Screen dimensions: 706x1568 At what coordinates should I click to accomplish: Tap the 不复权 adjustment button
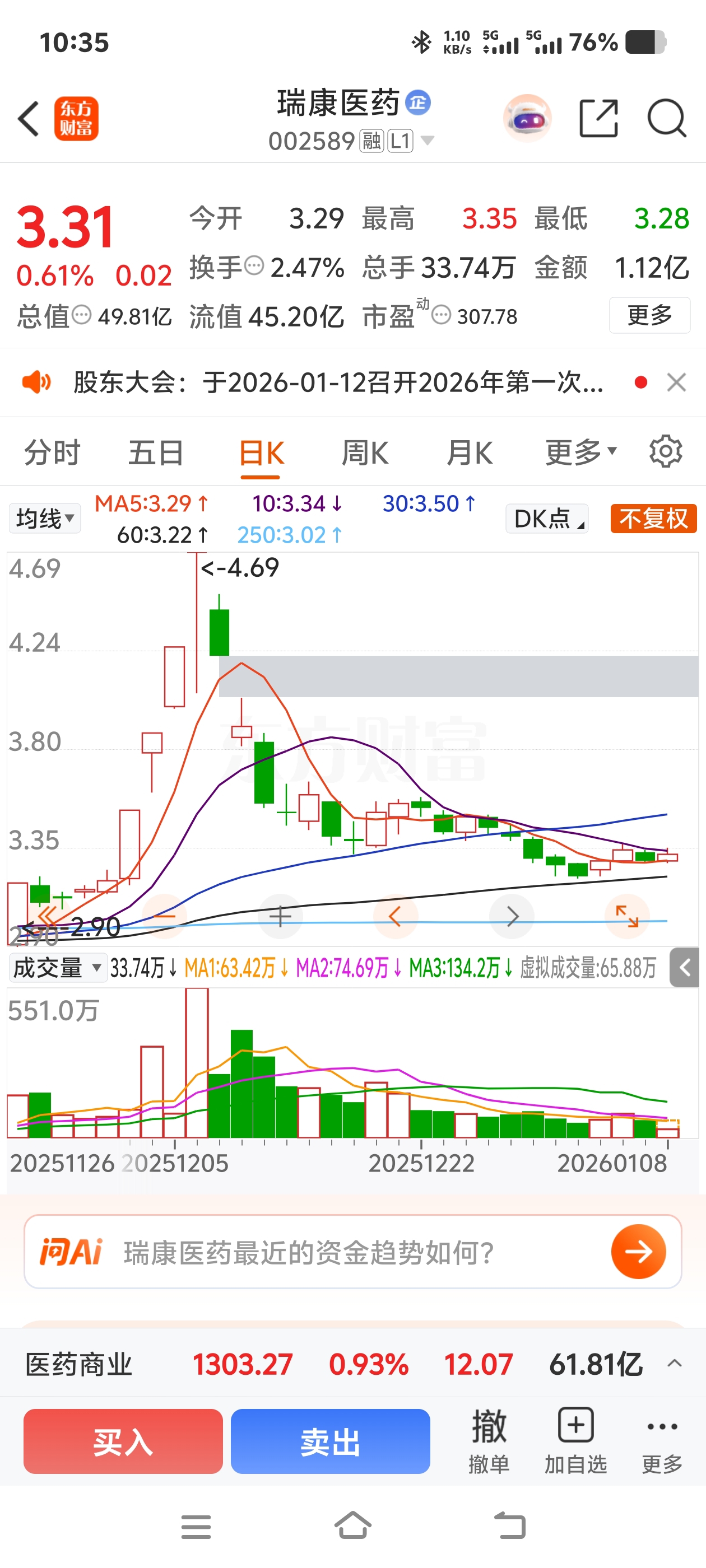tap(653, 519)
